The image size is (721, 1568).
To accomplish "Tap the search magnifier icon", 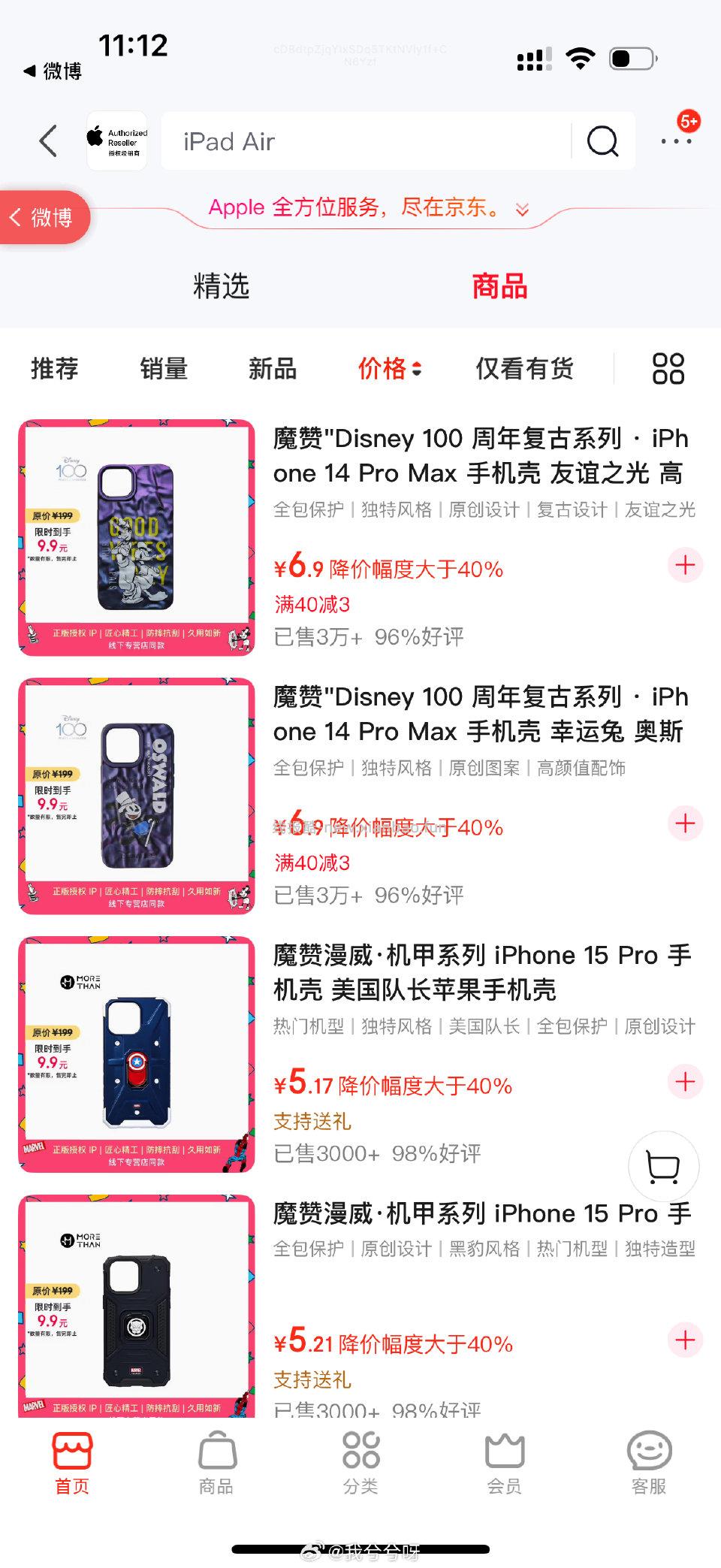I will 603,140.
